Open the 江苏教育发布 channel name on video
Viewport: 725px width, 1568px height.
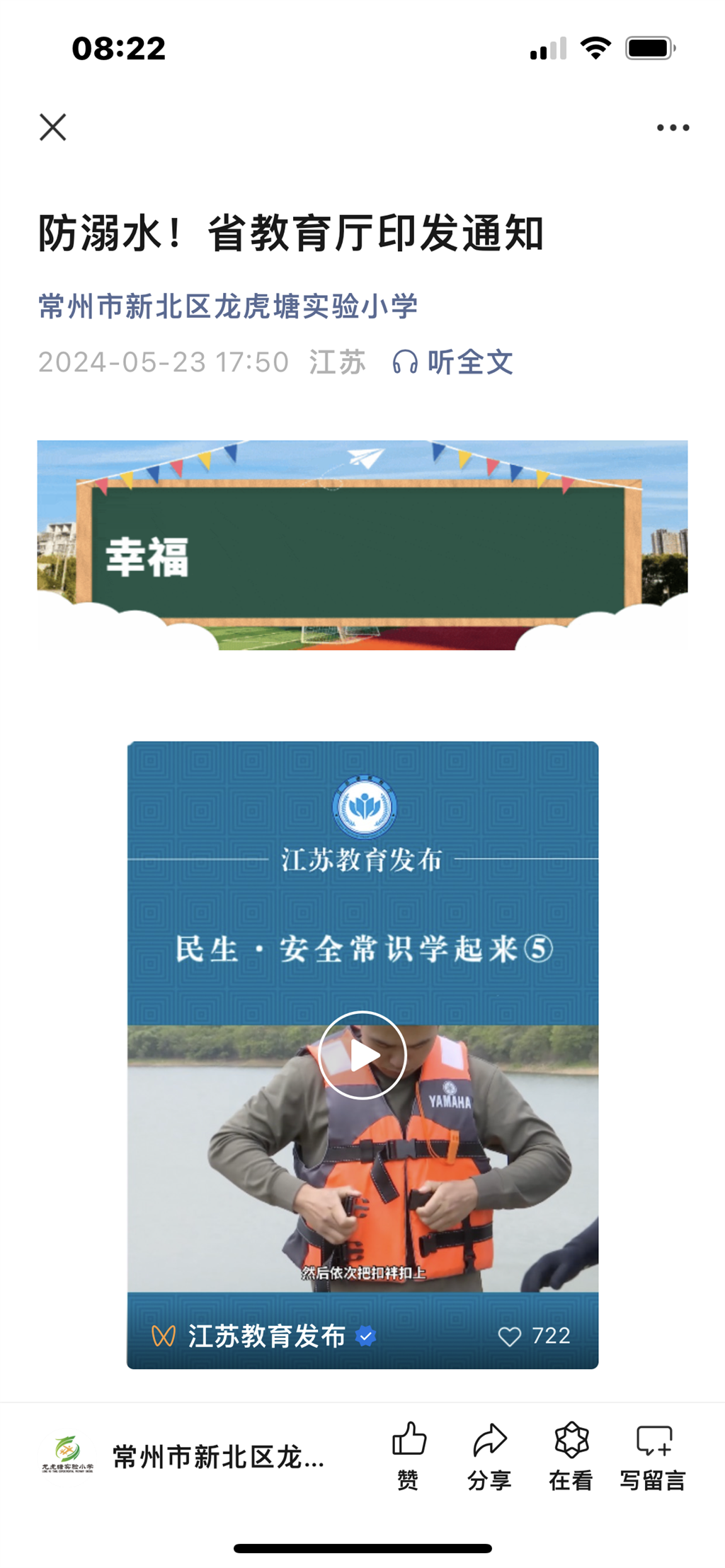tap(266, 1336)
